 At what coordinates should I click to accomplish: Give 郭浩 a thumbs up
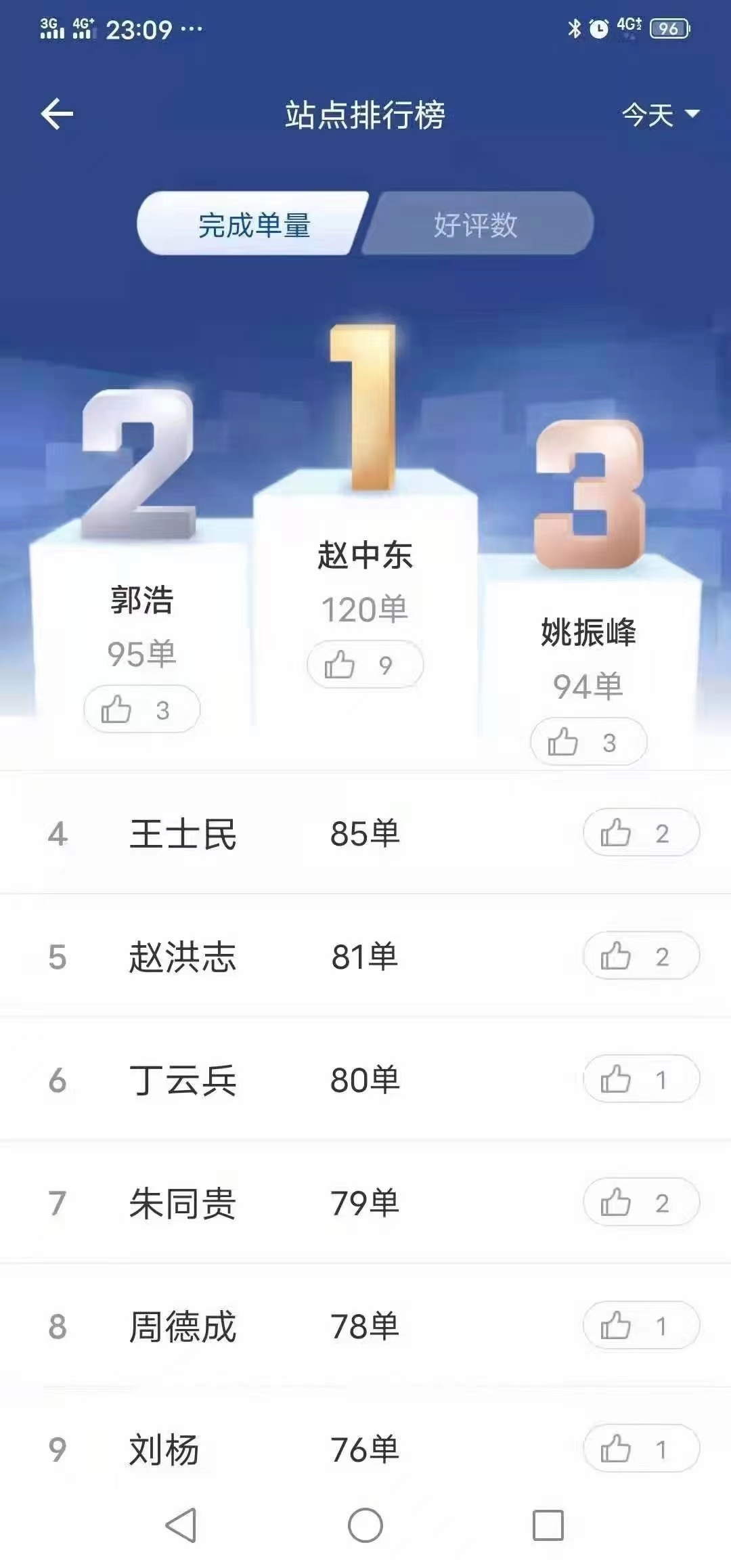point(141,710)
